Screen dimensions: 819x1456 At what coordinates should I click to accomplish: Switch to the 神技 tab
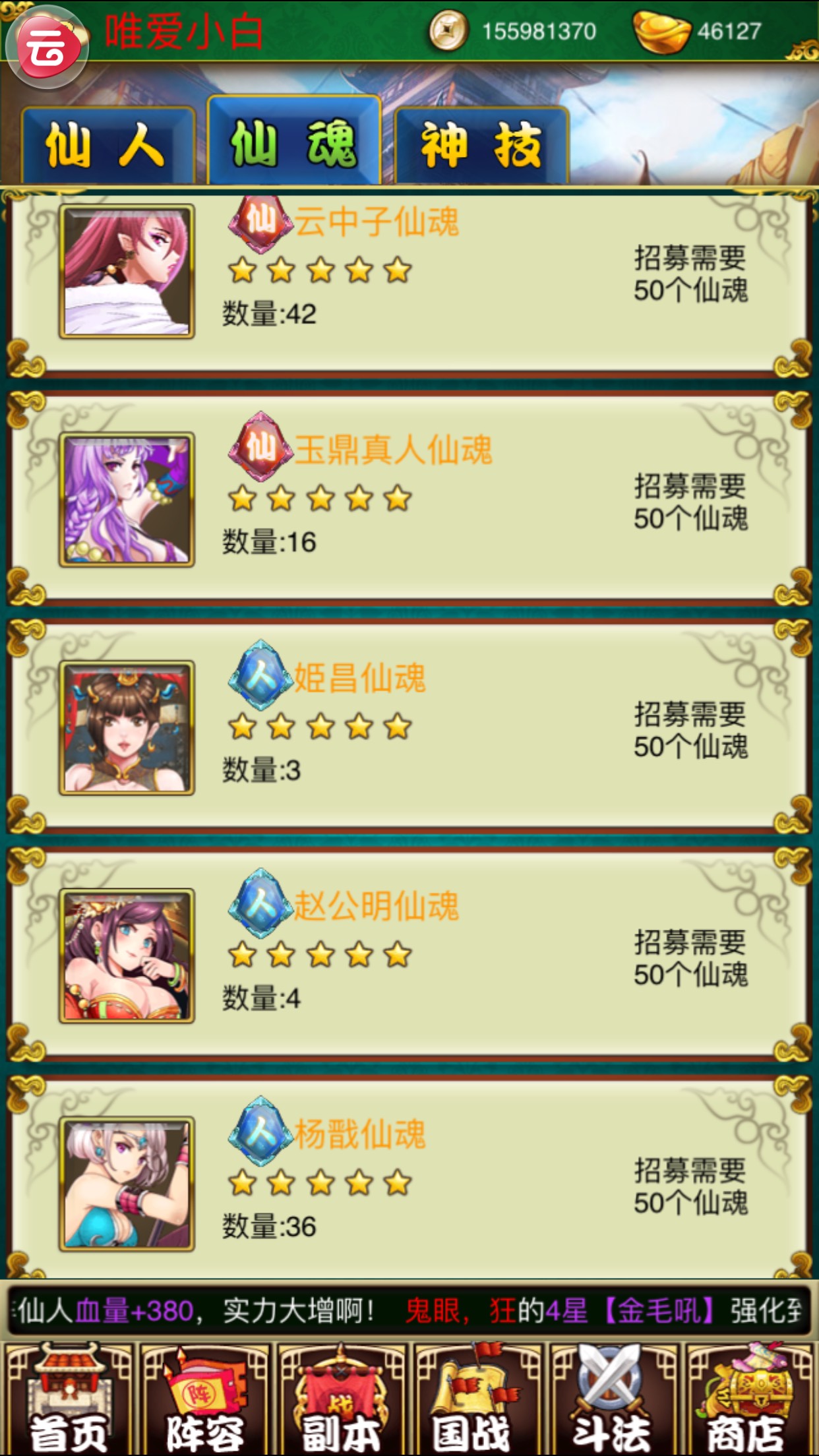tap(481, 145)
